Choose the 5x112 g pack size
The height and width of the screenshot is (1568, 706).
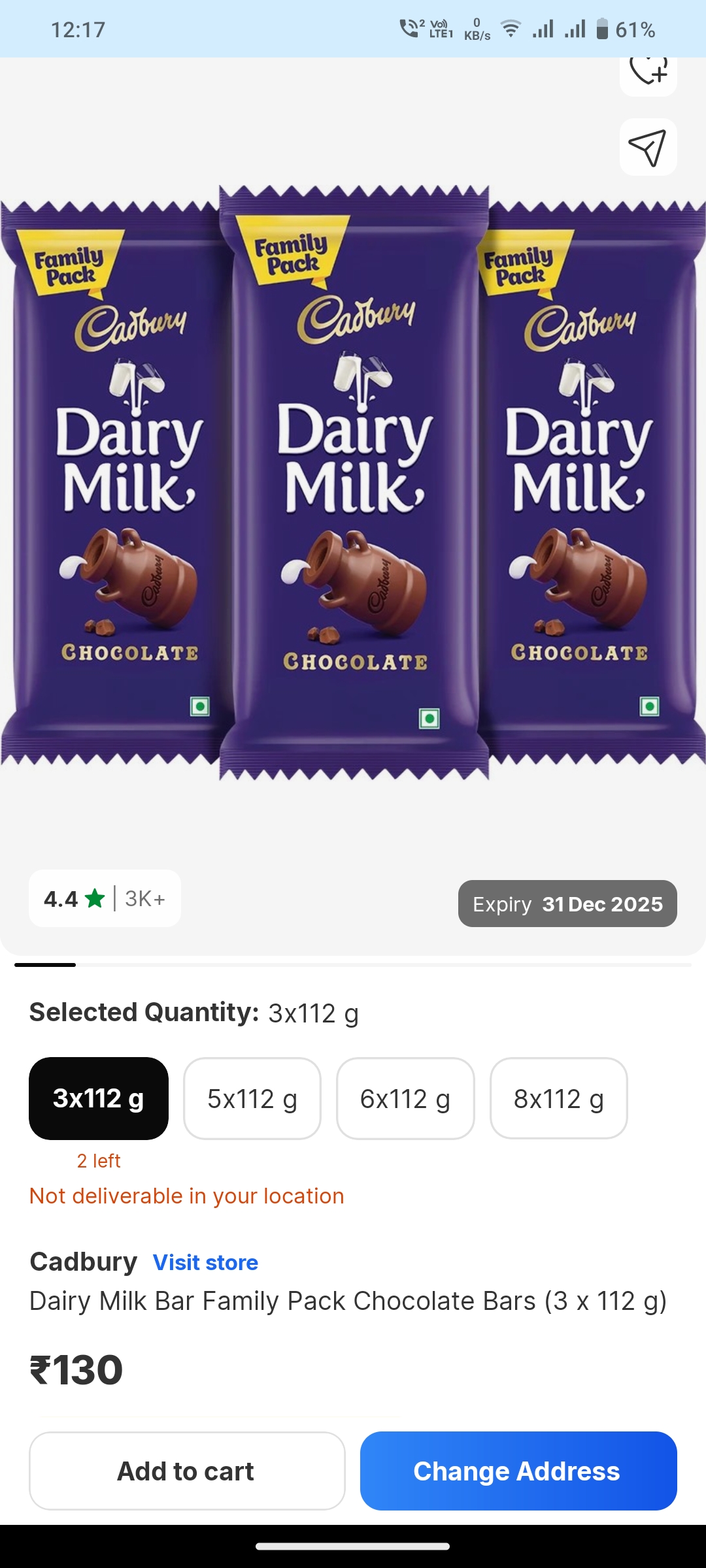pos(252,1098)
